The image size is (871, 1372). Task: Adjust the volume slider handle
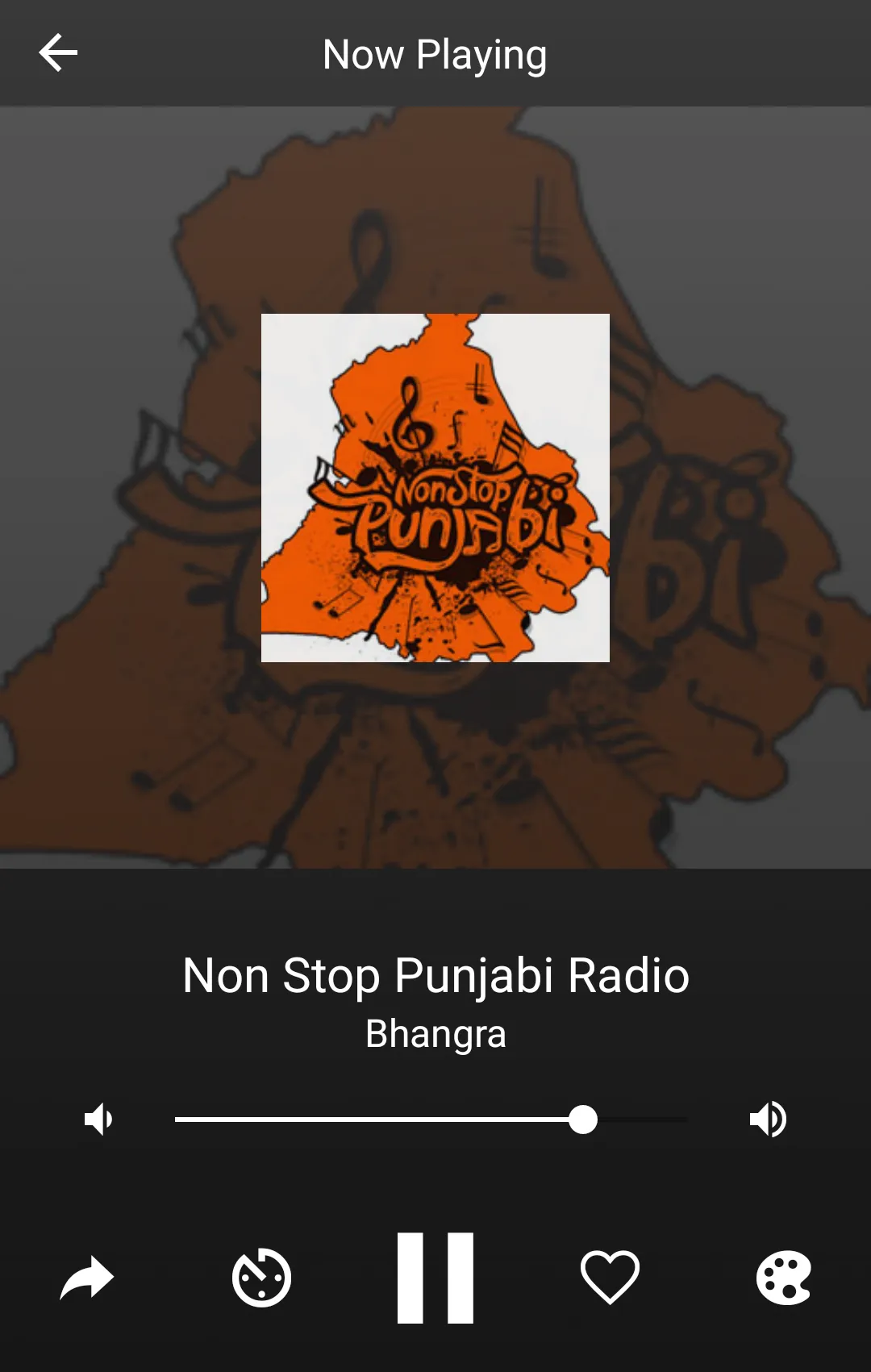click(x=583, y=1119)
